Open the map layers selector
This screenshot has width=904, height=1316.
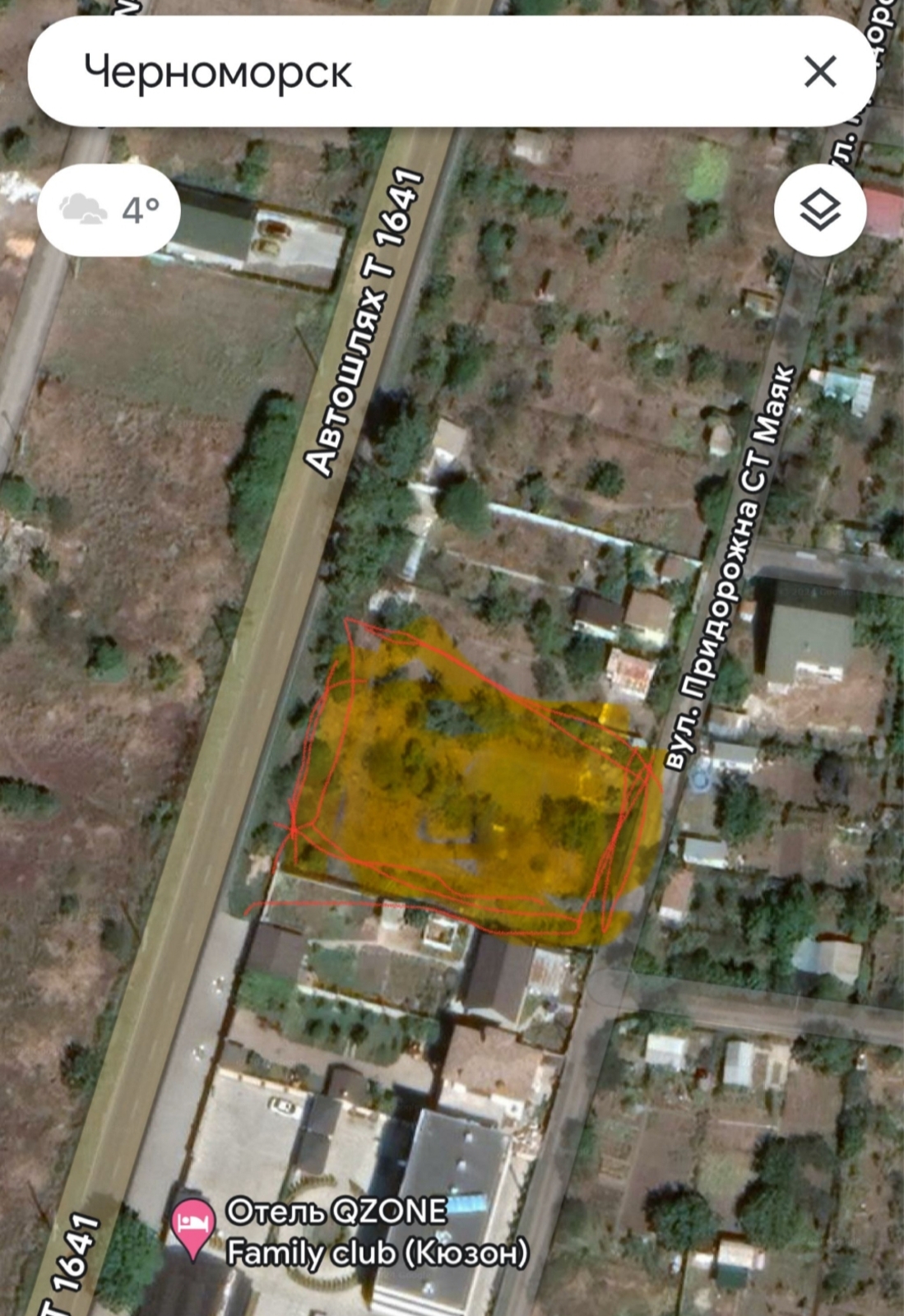tap(819, 210)
